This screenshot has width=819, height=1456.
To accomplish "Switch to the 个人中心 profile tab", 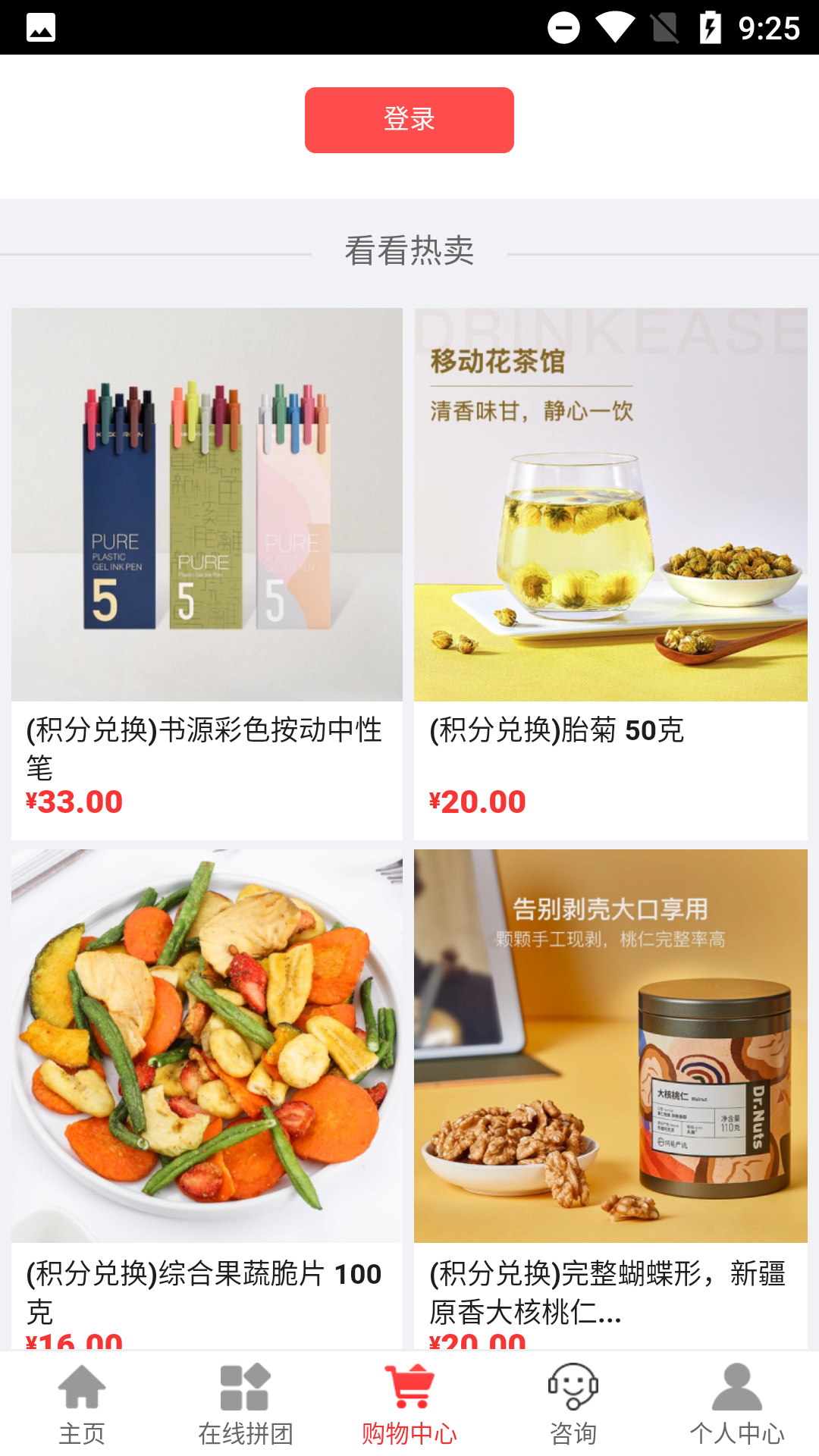I will (x=736, y=1404).
